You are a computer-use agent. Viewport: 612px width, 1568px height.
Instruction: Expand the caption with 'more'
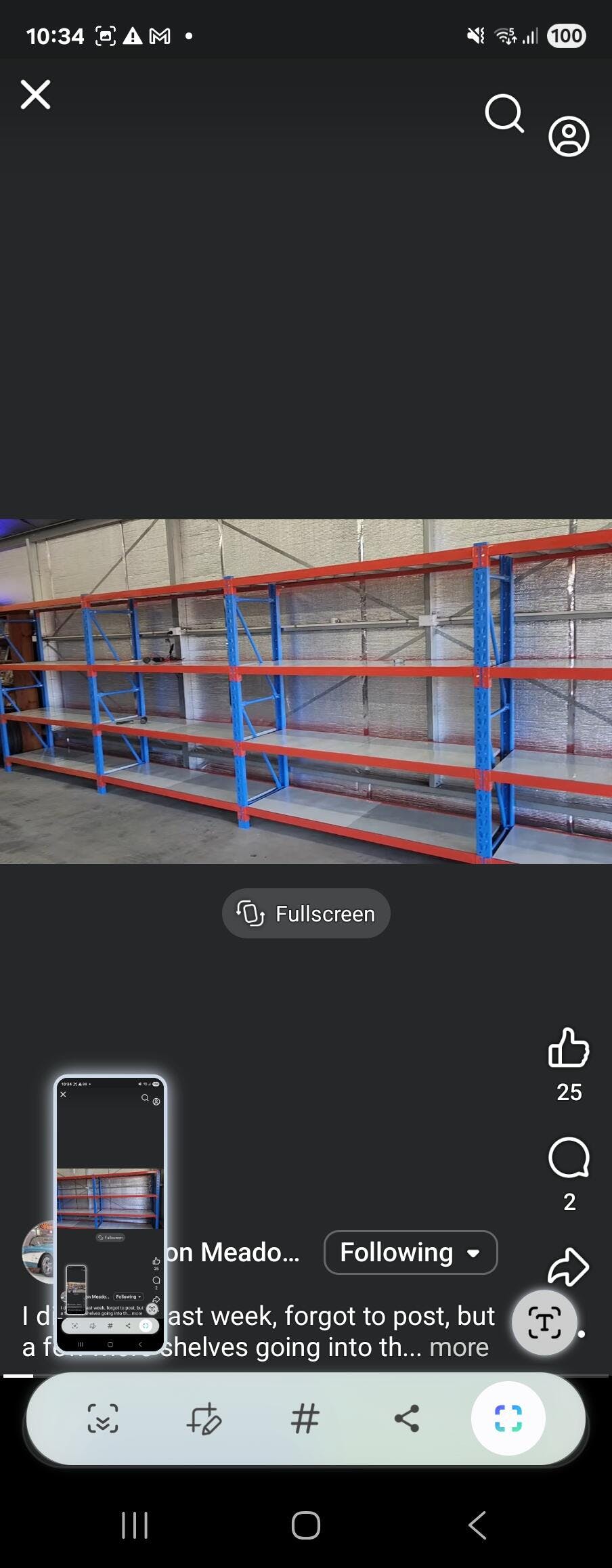(459, 1347)
